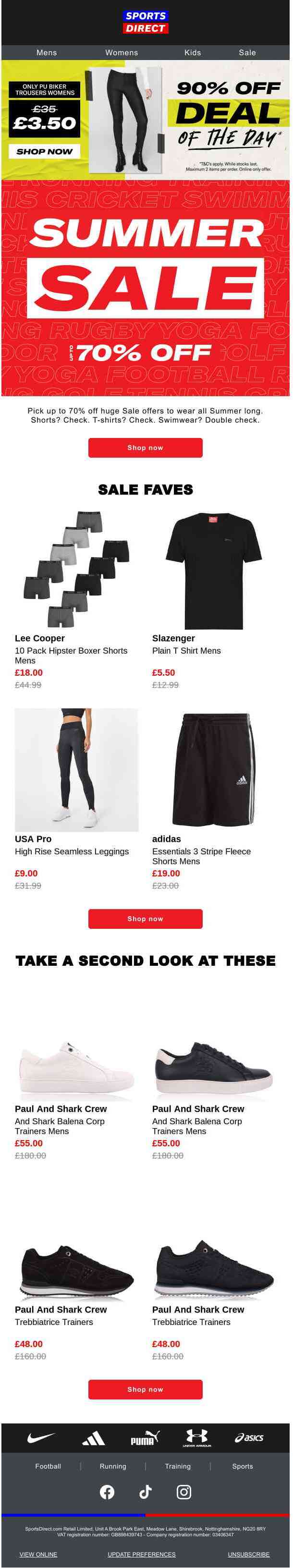
Task: View USA Pro High Rise Seamless Leggings
Action: 76,769
